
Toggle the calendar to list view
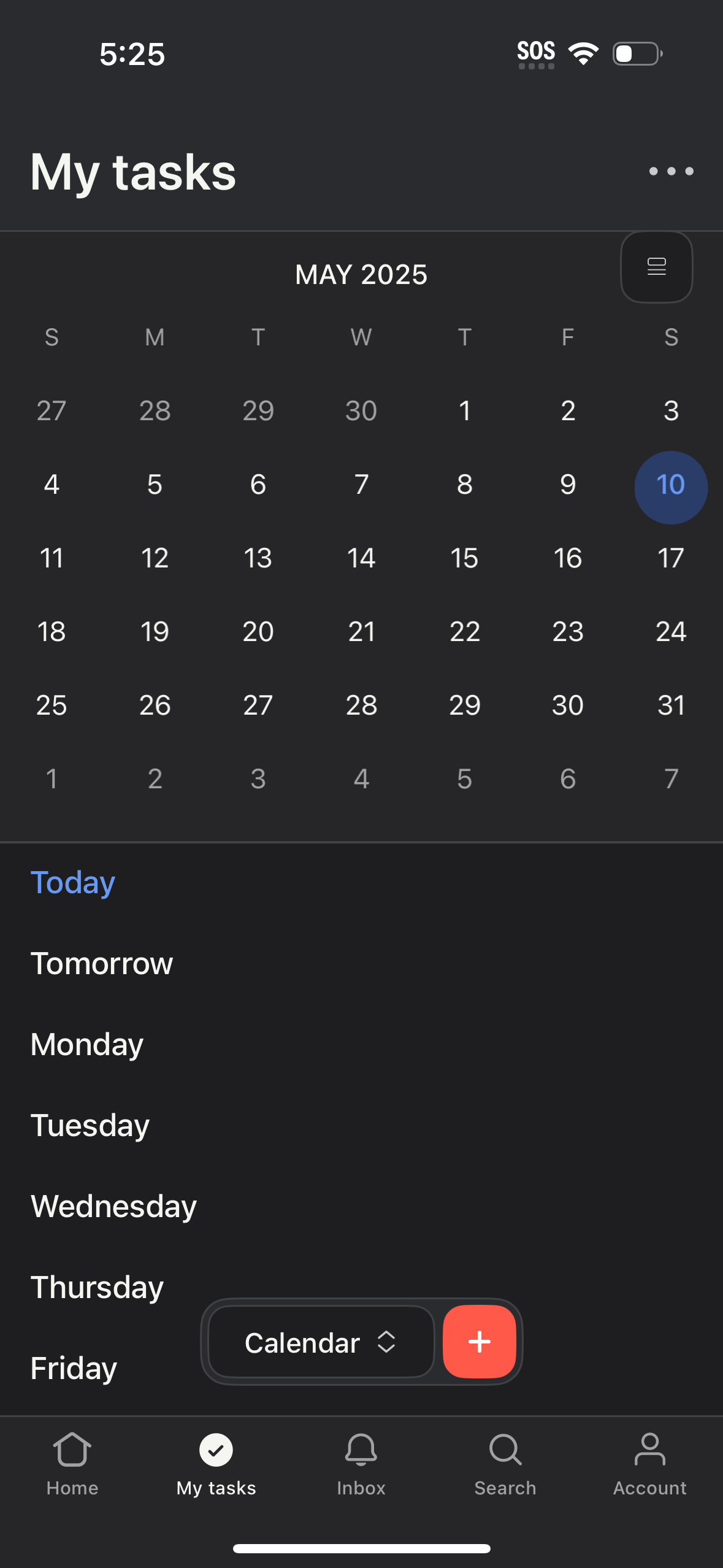pyautogui.click(x=656, y=267)
